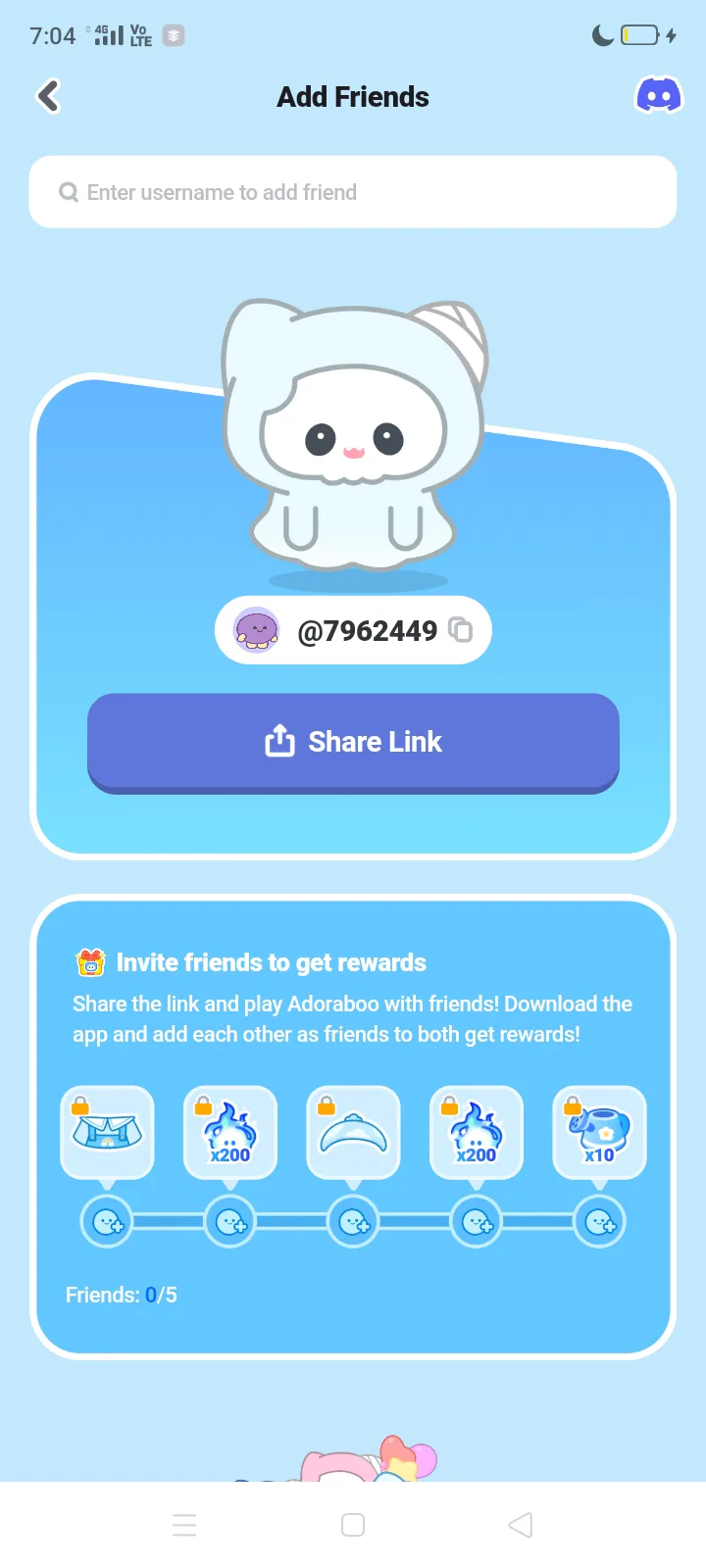Go back using the top-left arrow
706x1568 pixels.
click(x=48, y=96)
